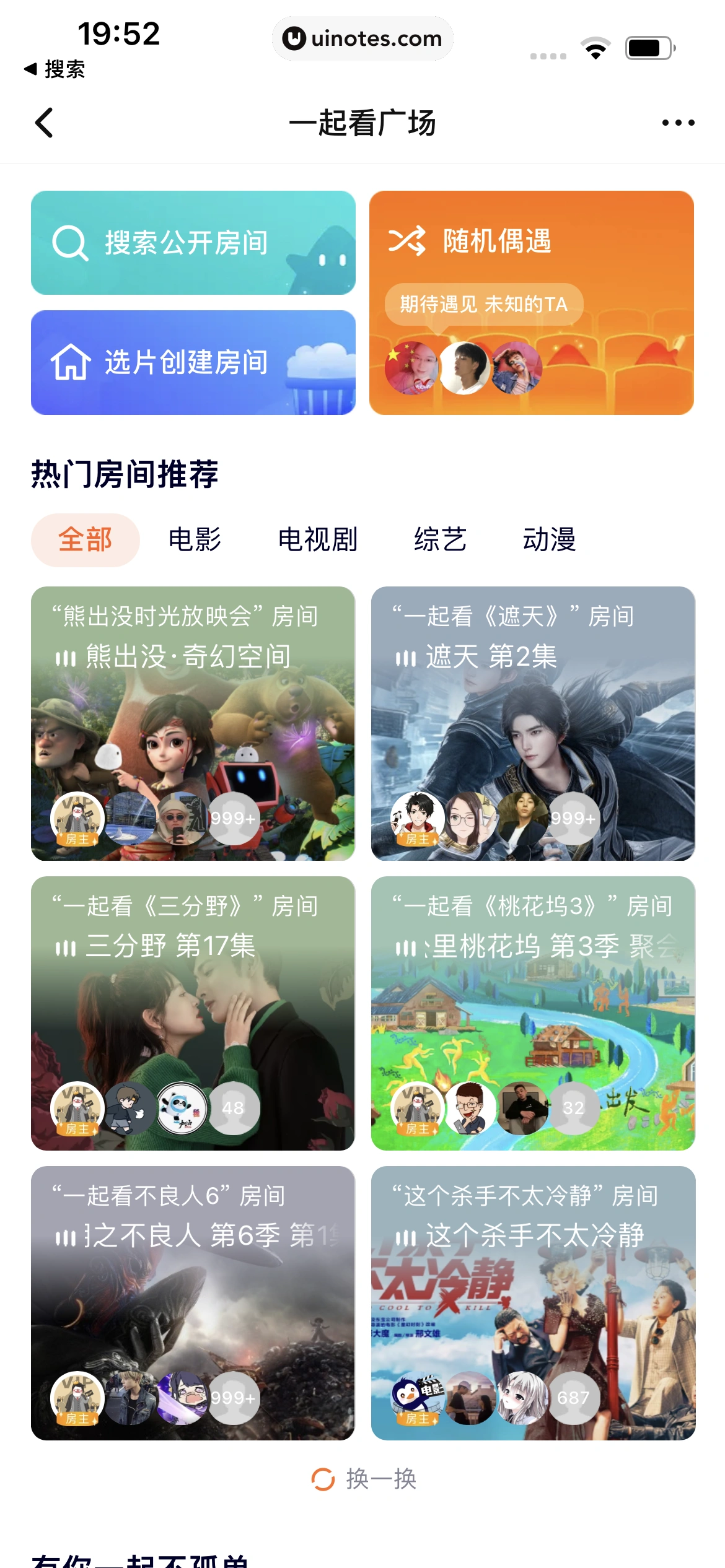Viewport: 725px width, 1568px height.
Task: Open the 桃花坞3 room thumbnail
Action: pyautogui.click(x=532, y=1022)
